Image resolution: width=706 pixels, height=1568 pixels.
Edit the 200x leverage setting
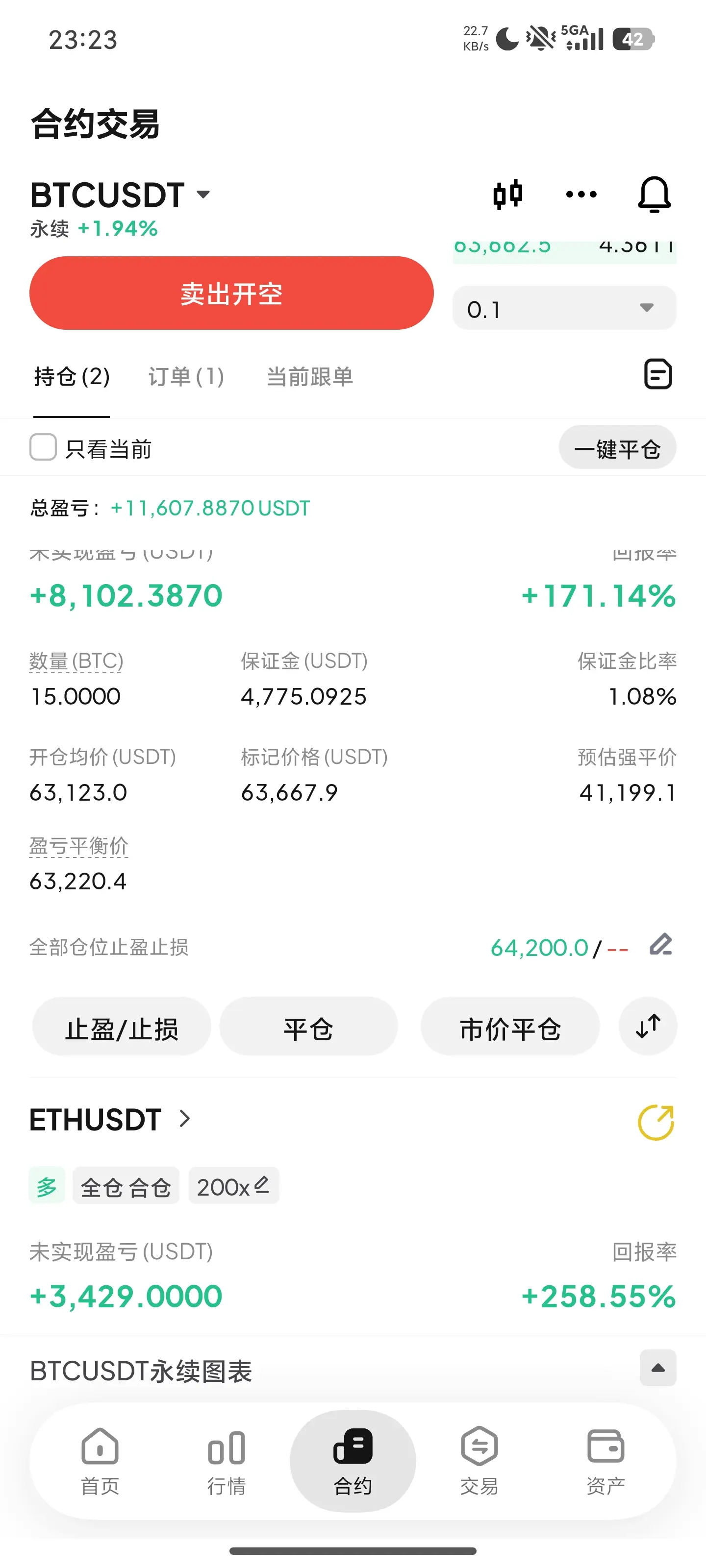234,1186
